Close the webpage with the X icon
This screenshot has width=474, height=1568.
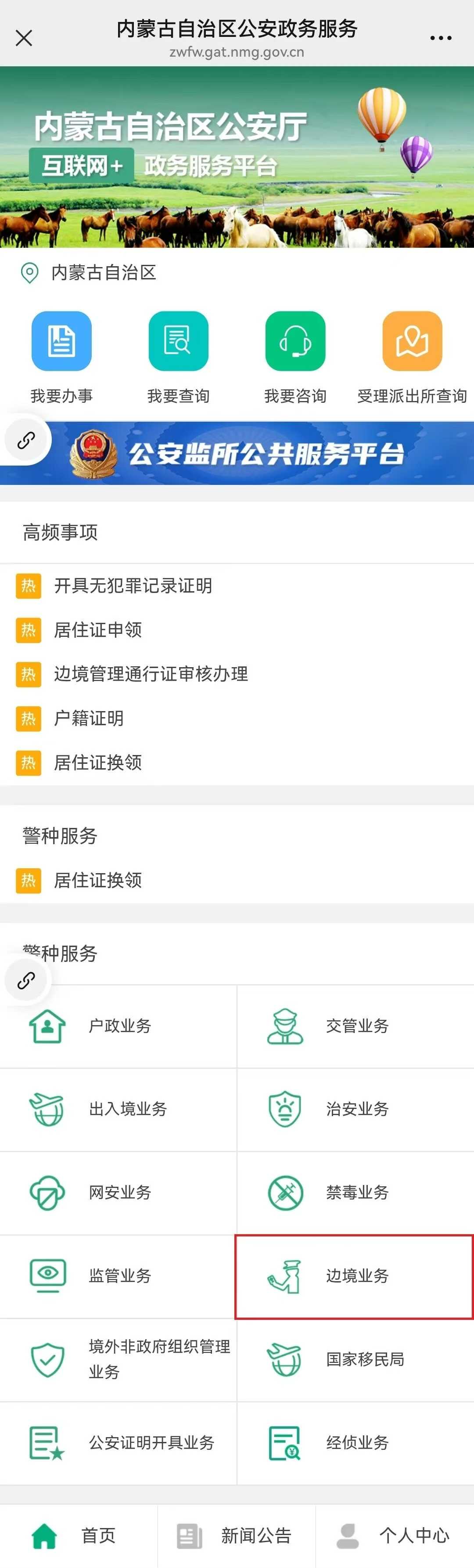coord(24,38)
